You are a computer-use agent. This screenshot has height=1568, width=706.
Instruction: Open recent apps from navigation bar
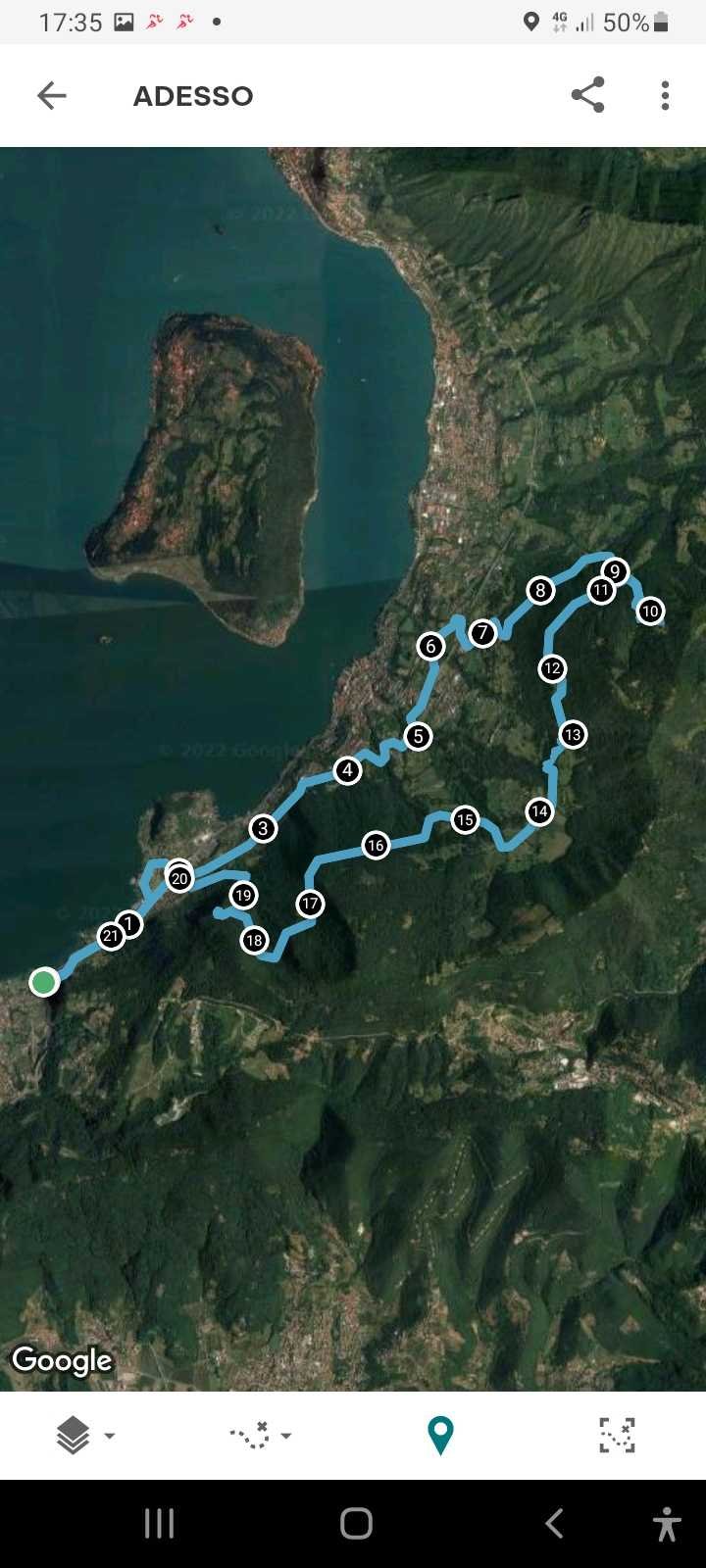click(159, 1524)
